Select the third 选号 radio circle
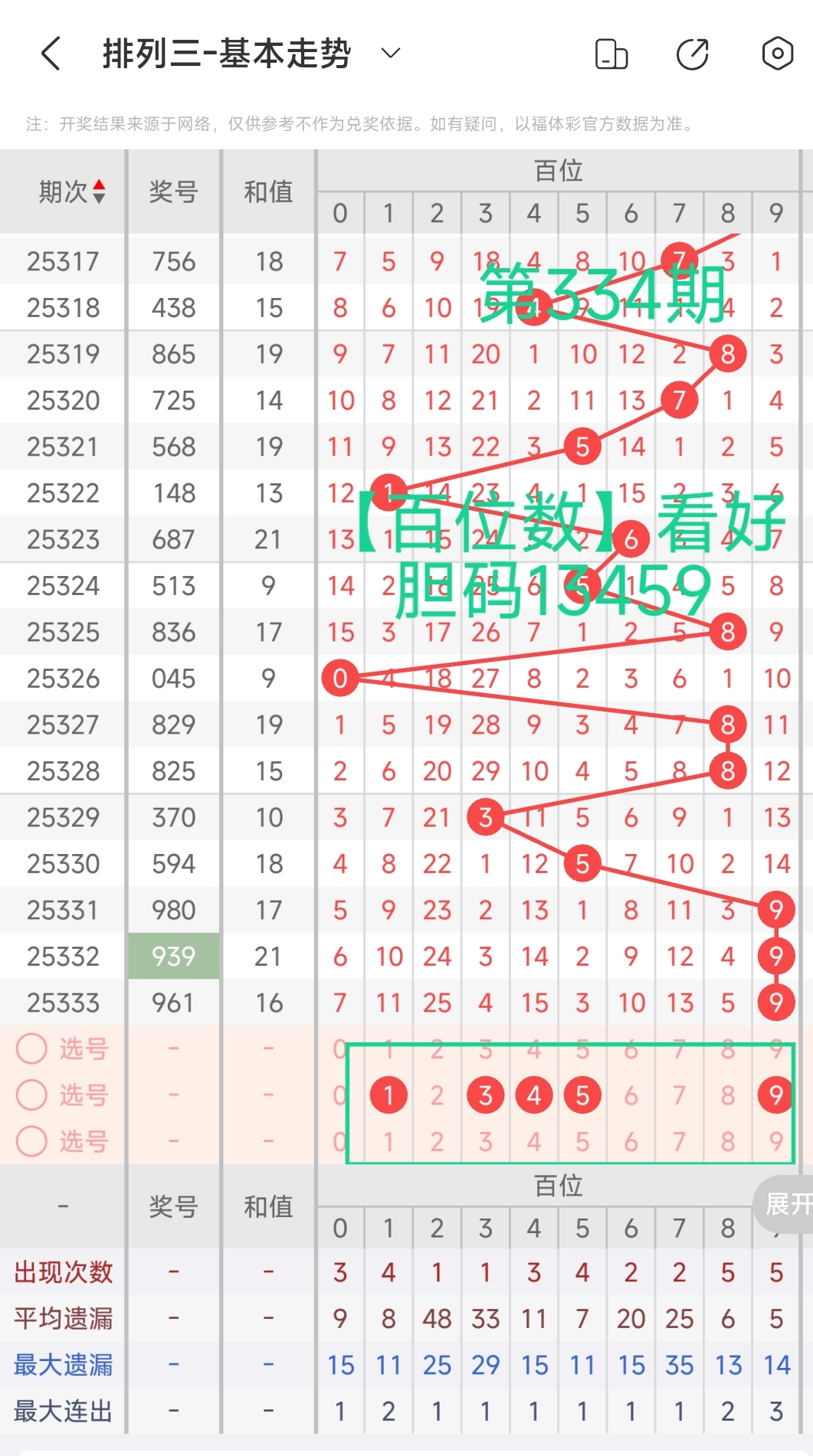Screen dimensions: 813x1456 [31, 1141]
